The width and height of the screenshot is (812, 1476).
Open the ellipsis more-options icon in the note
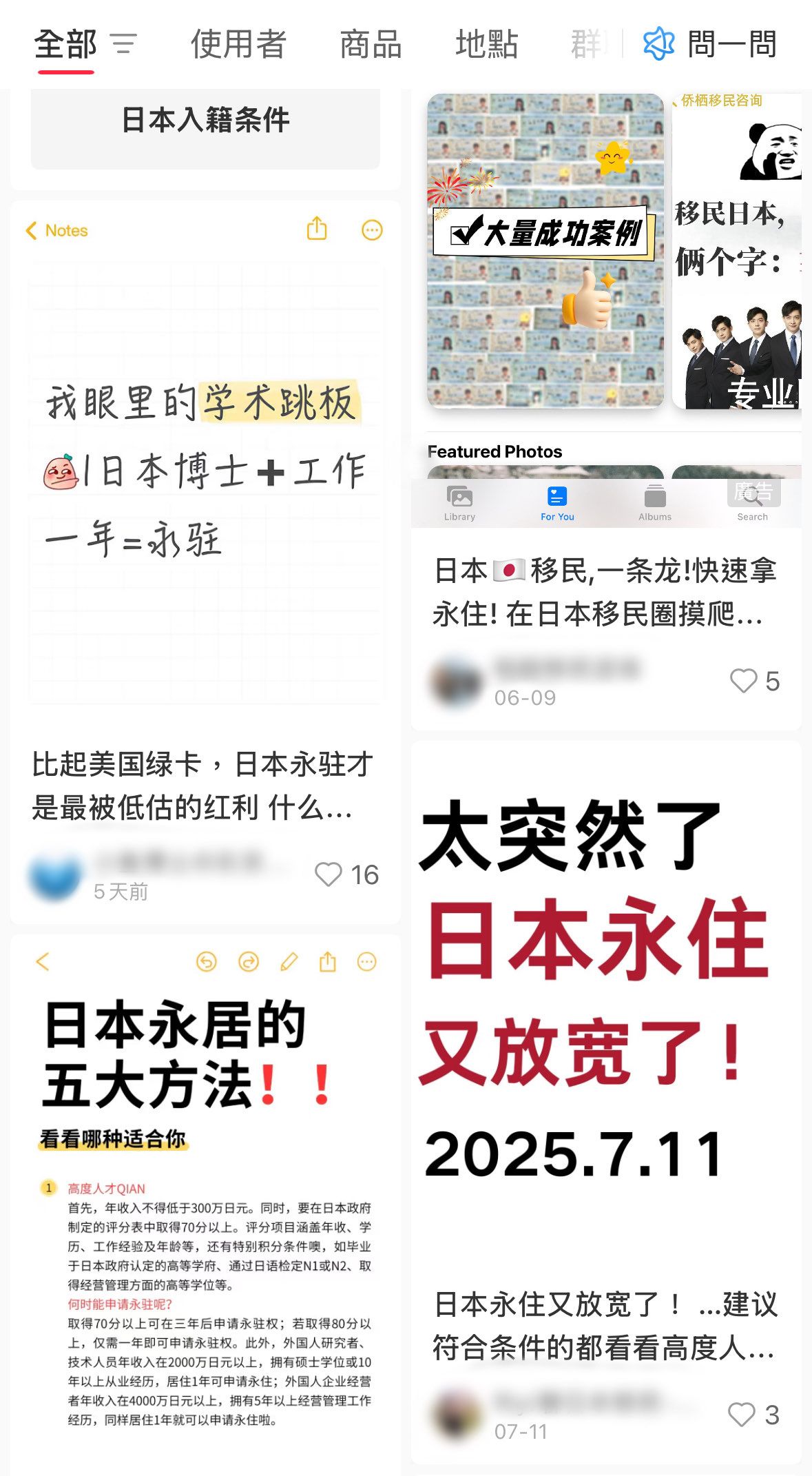(371, 229)
